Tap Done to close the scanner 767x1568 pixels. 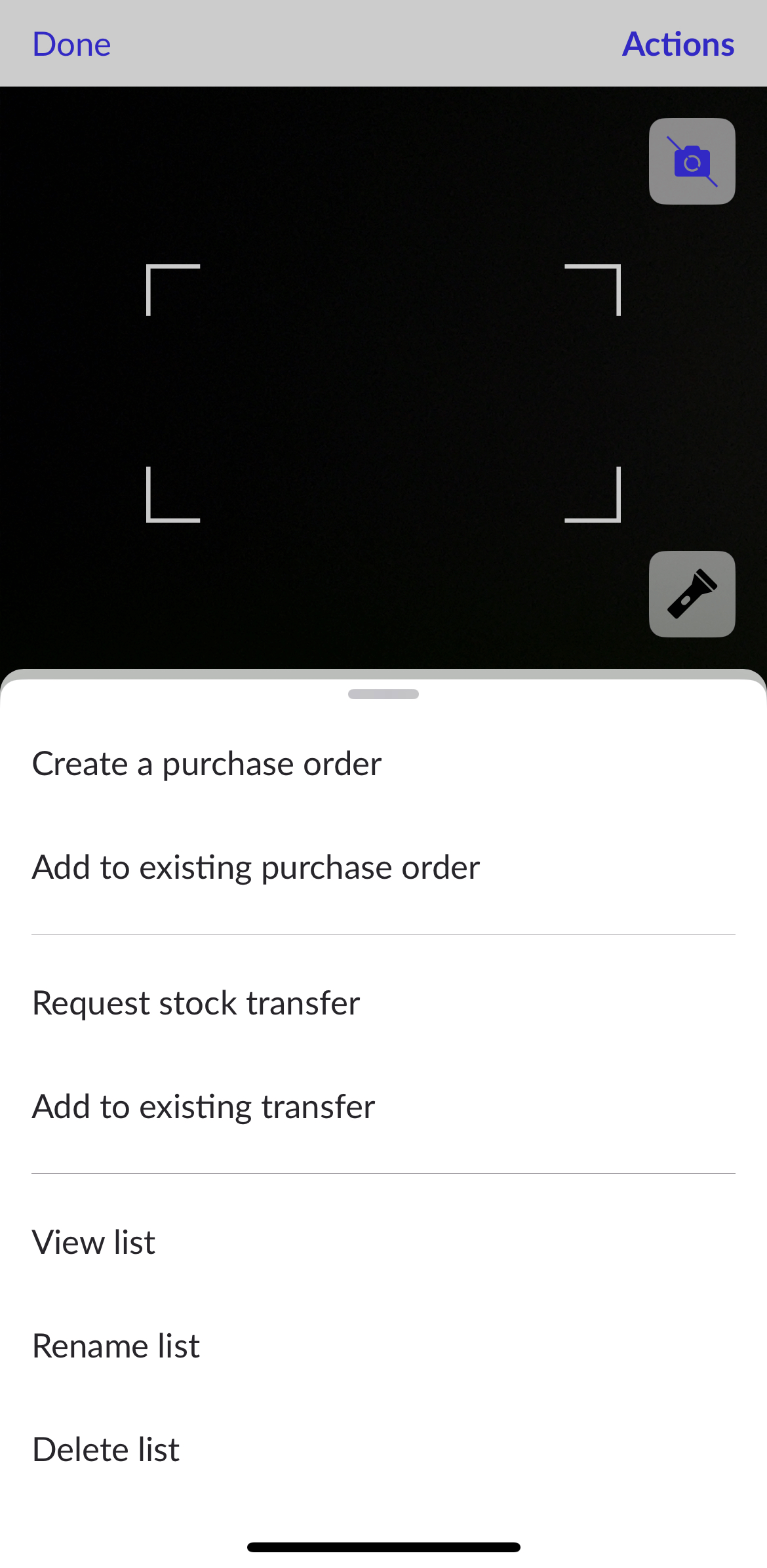[x=71, y=43]
